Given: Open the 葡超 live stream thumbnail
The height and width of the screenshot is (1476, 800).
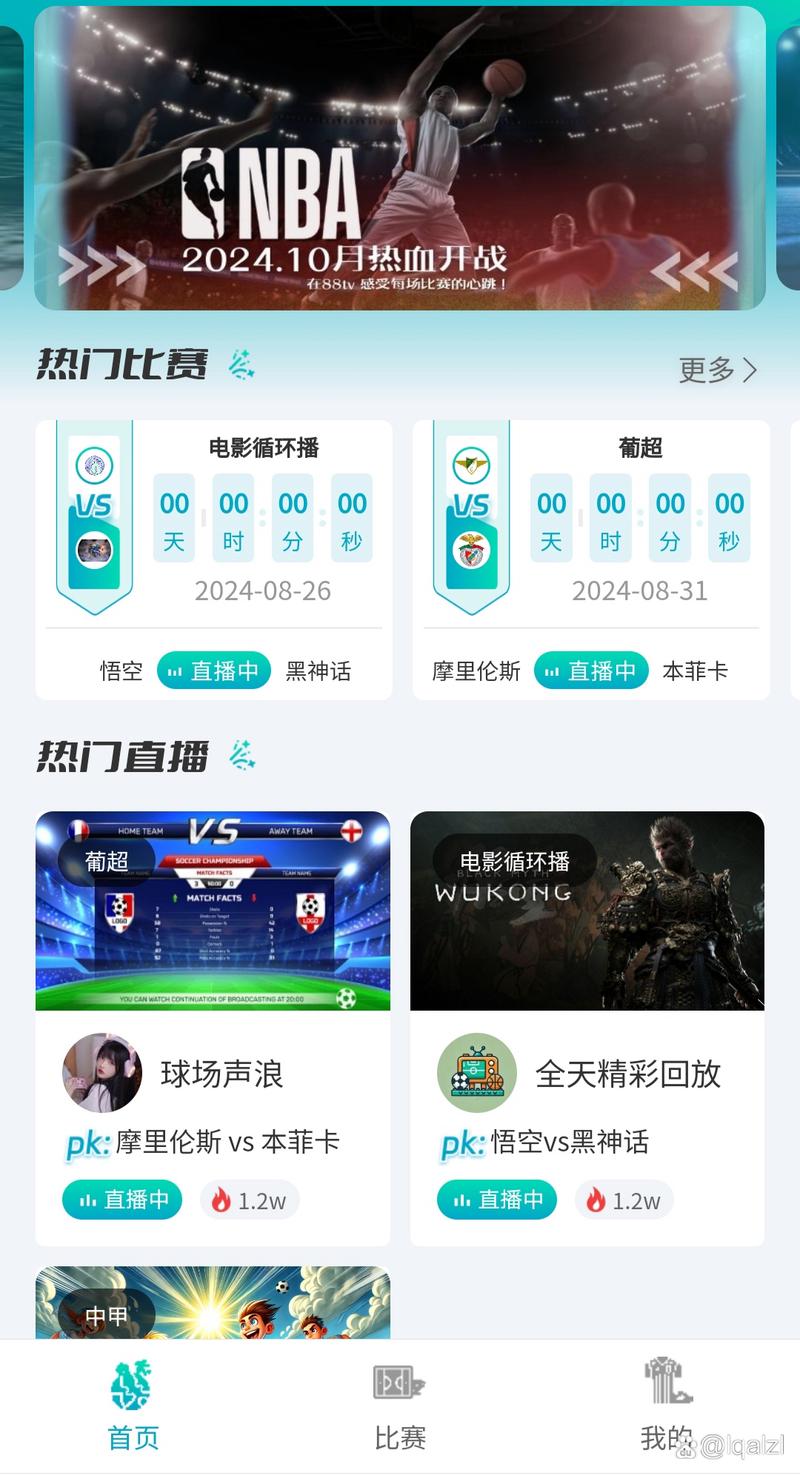Looking at the screenshot, I should click(213, 911).
